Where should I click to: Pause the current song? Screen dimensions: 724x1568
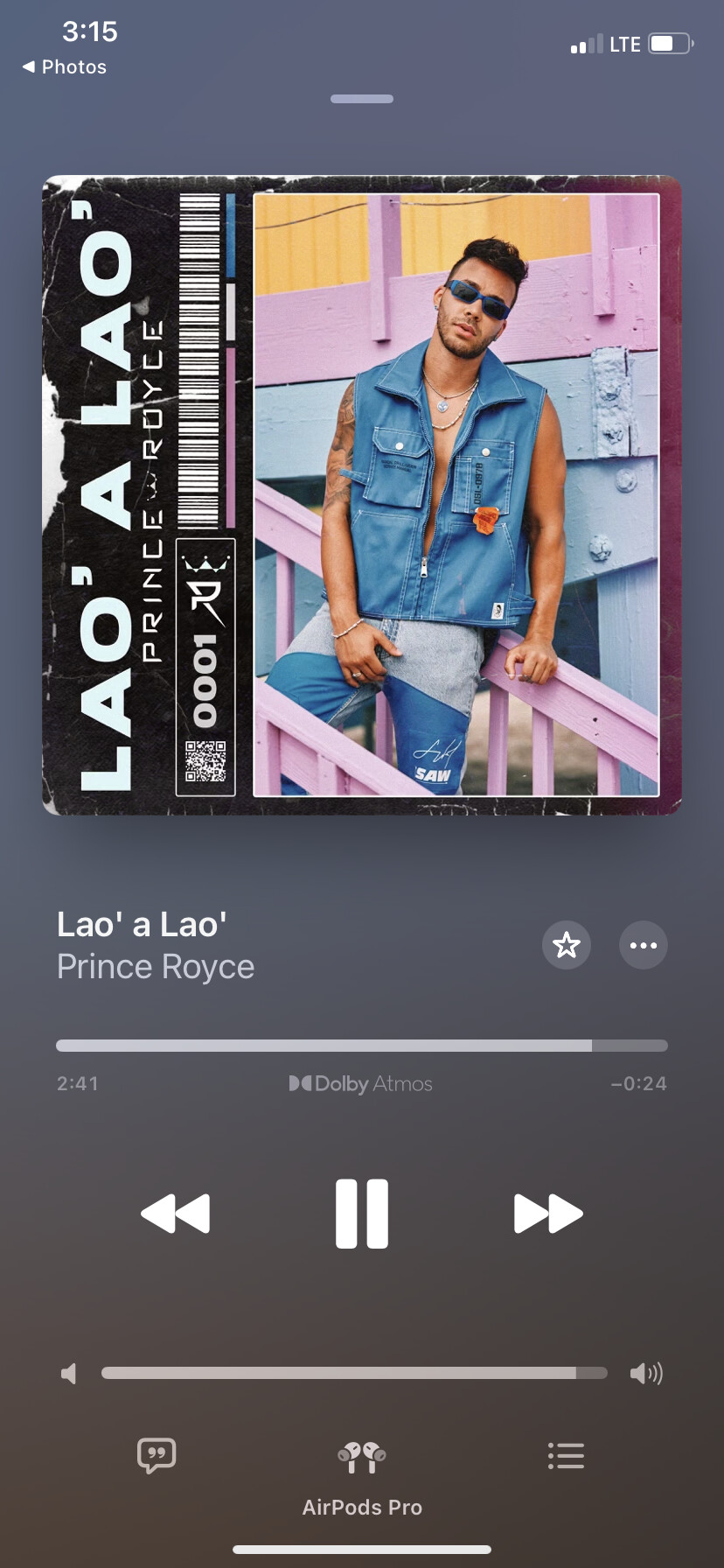tap(361, 1213)
